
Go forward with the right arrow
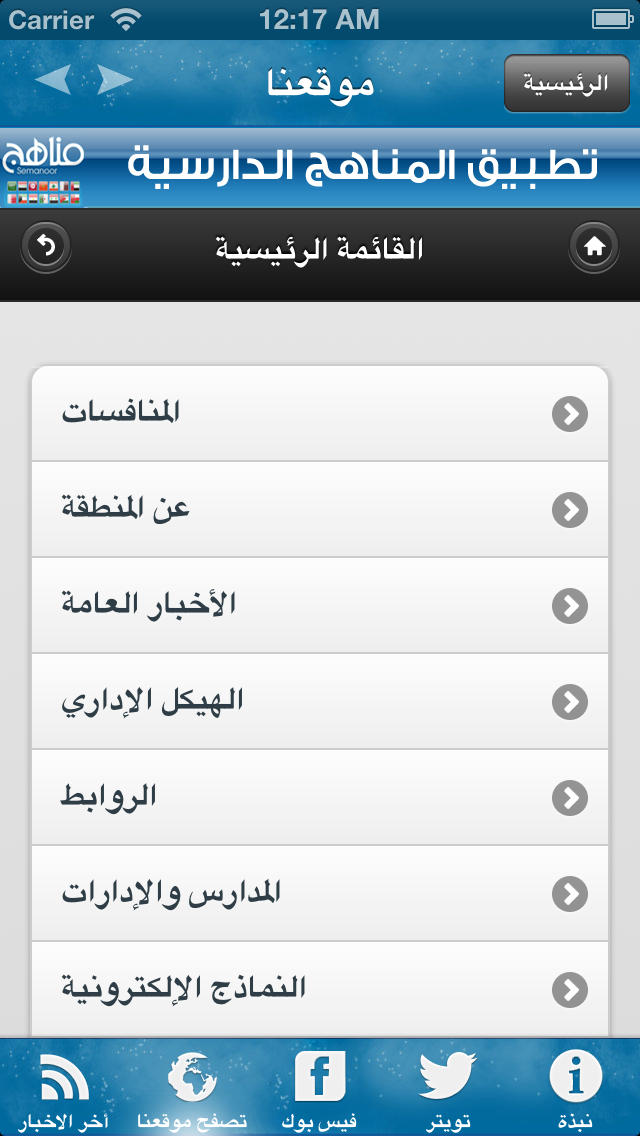115,79
